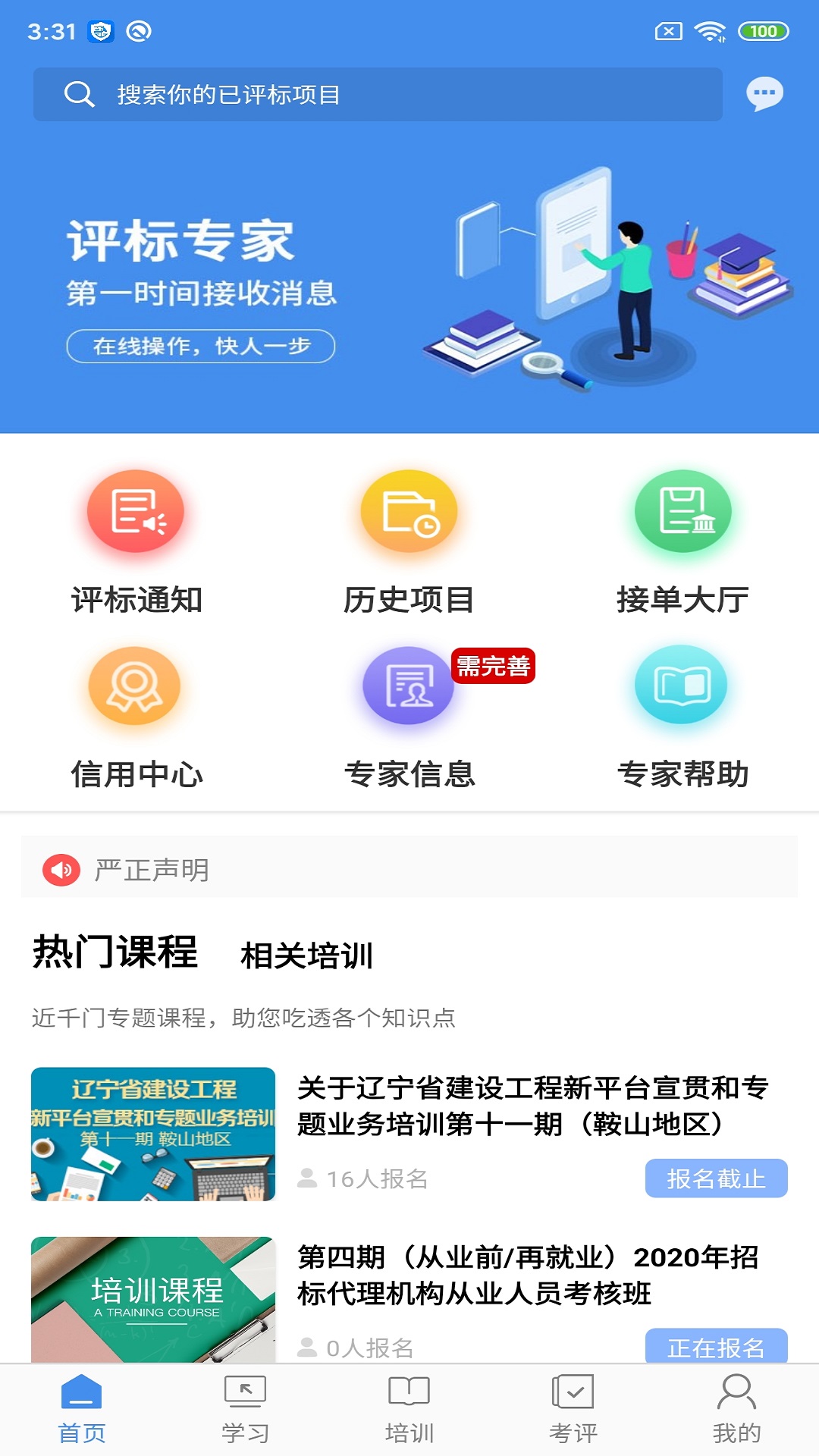Viewport: 819px width, 1456px height.
Task: Tap the search input field at top
Action: [x=379, y=93]
